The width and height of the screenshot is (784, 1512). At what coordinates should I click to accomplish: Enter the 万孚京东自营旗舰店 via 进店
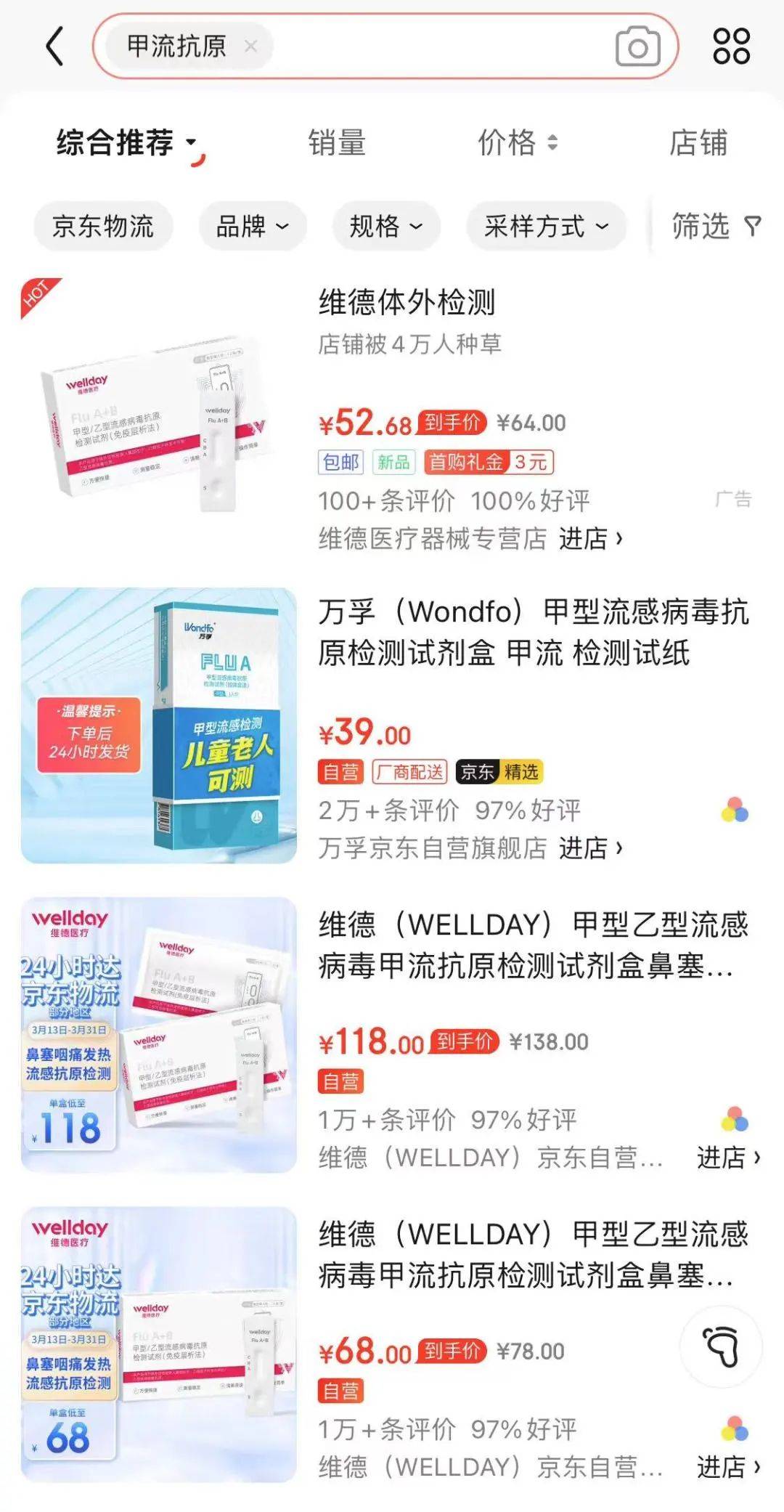(590, 848)
